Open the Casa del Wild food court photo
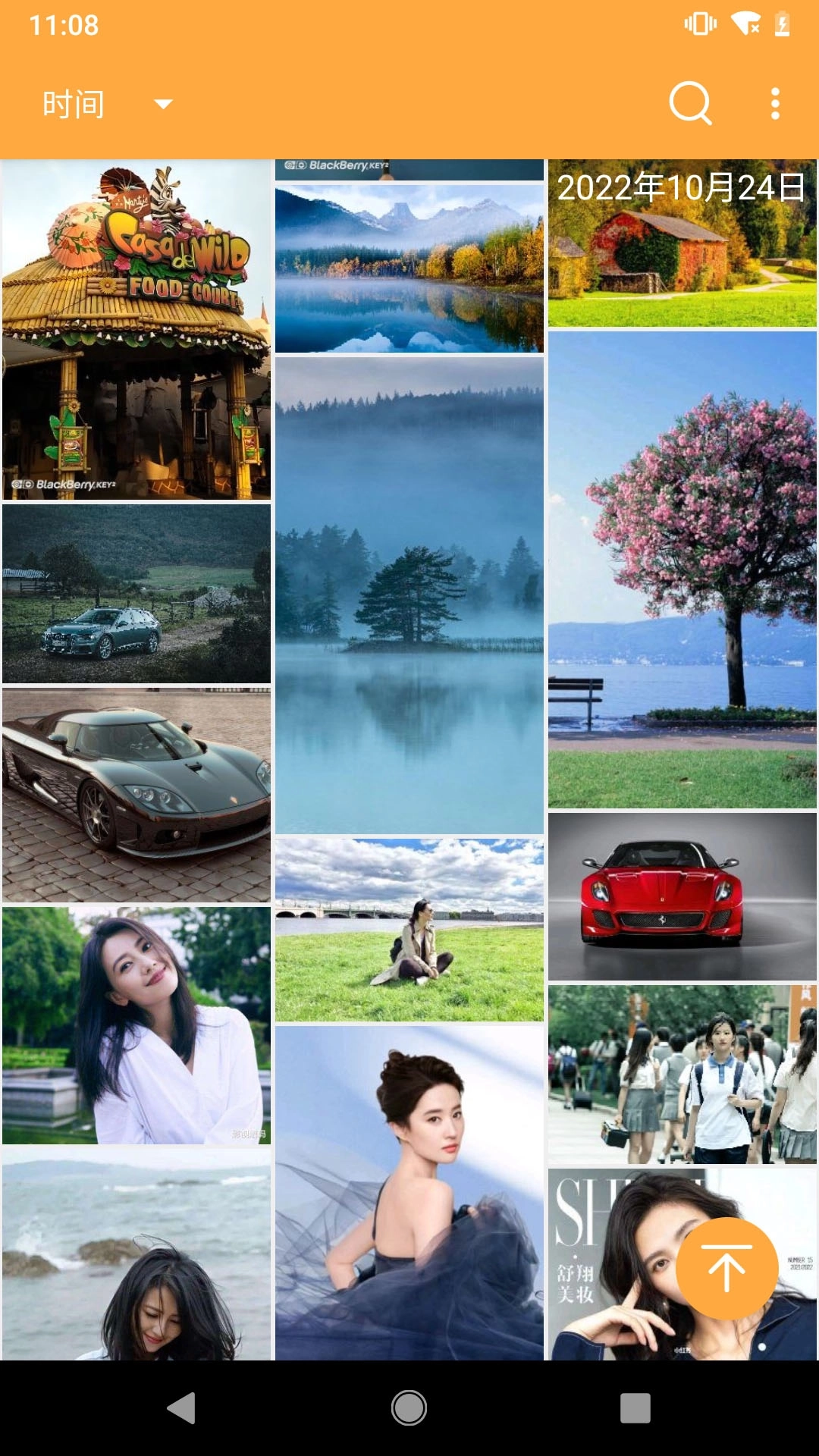This screenshot has width=819, height=1456. 136,330
